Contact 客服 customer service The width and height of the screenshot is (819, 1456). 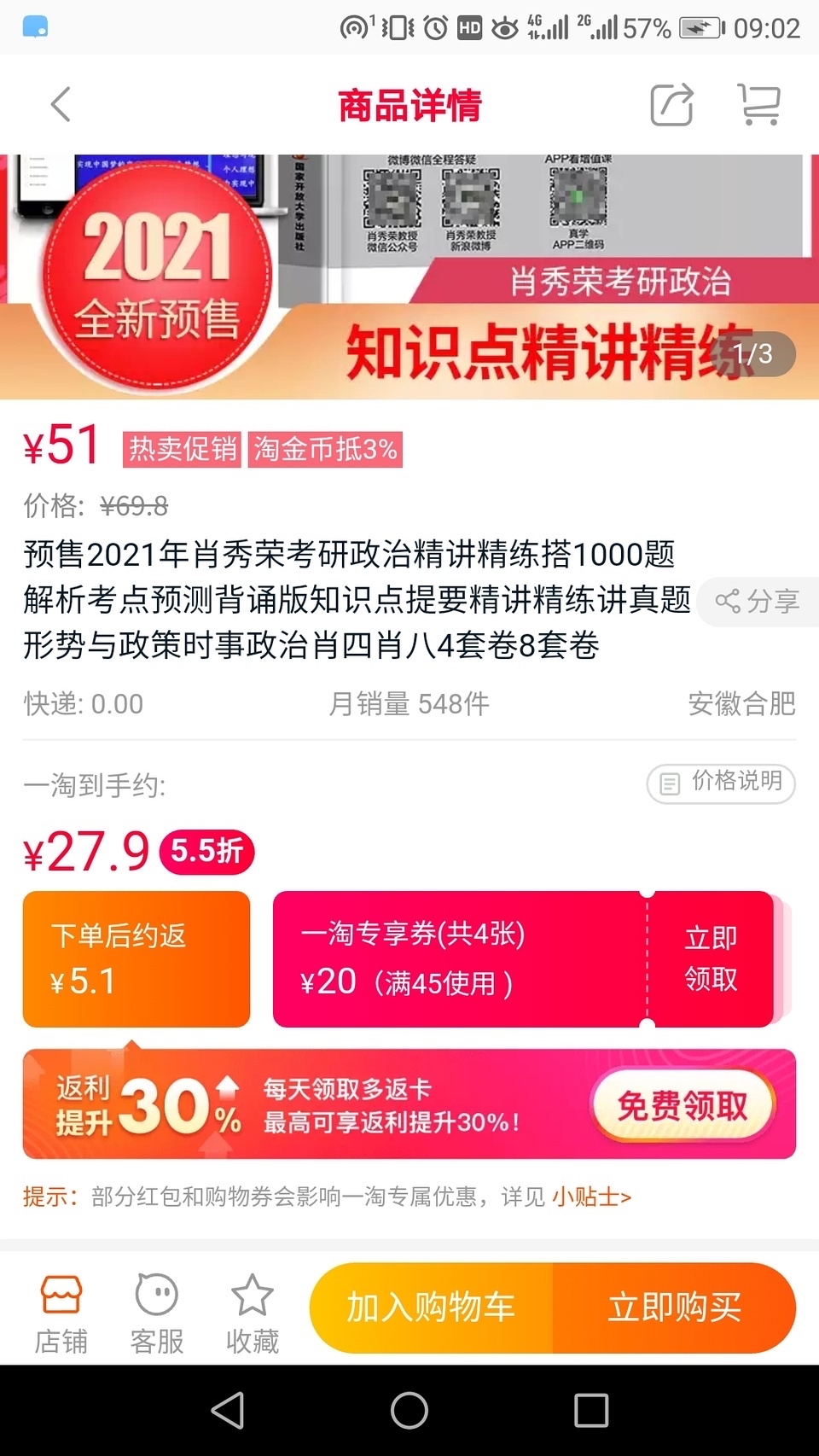pyautogui.click(x=157, y=1313)
